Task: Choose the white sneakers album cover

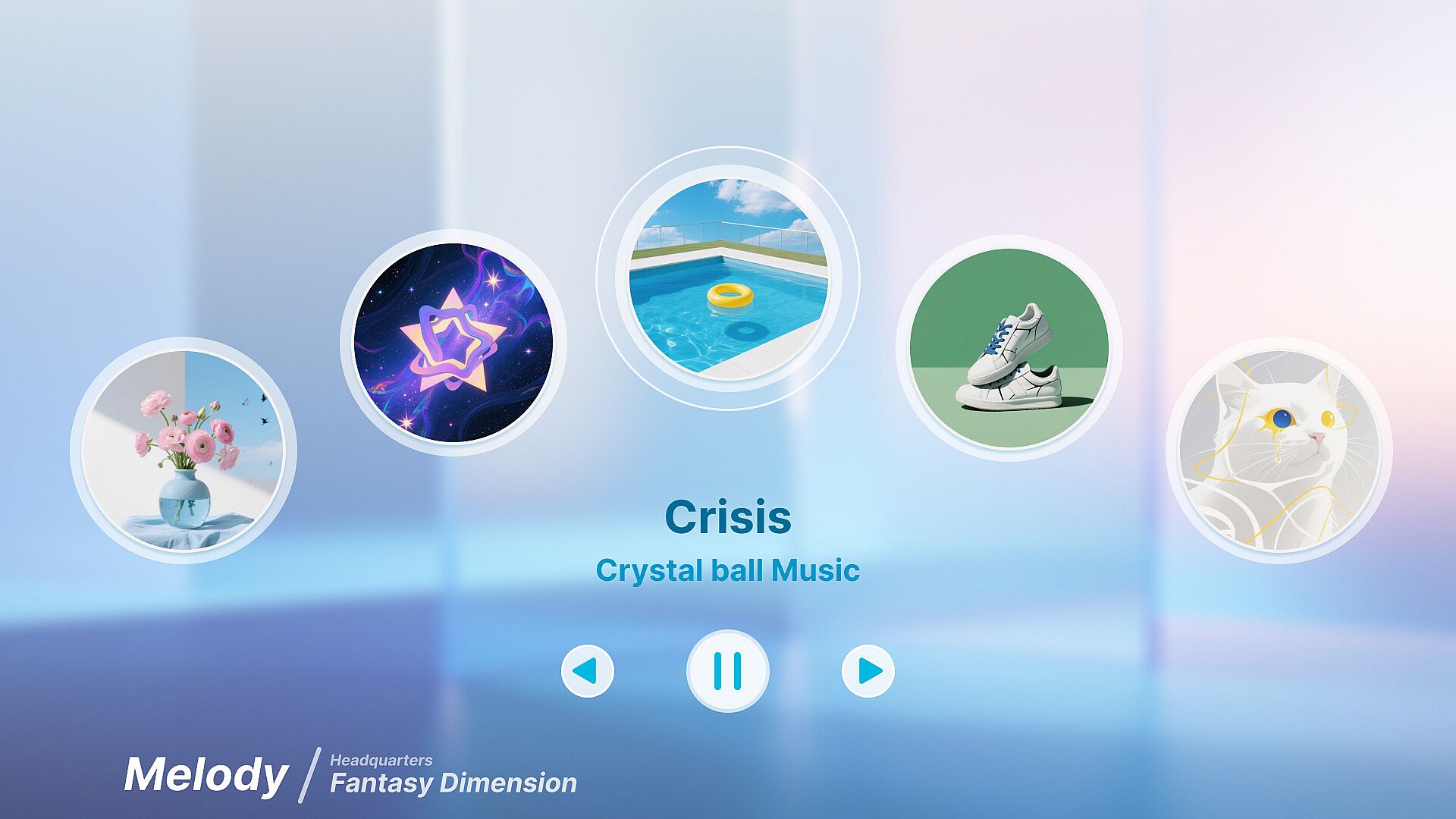Action: click(x=1009, y=348)
